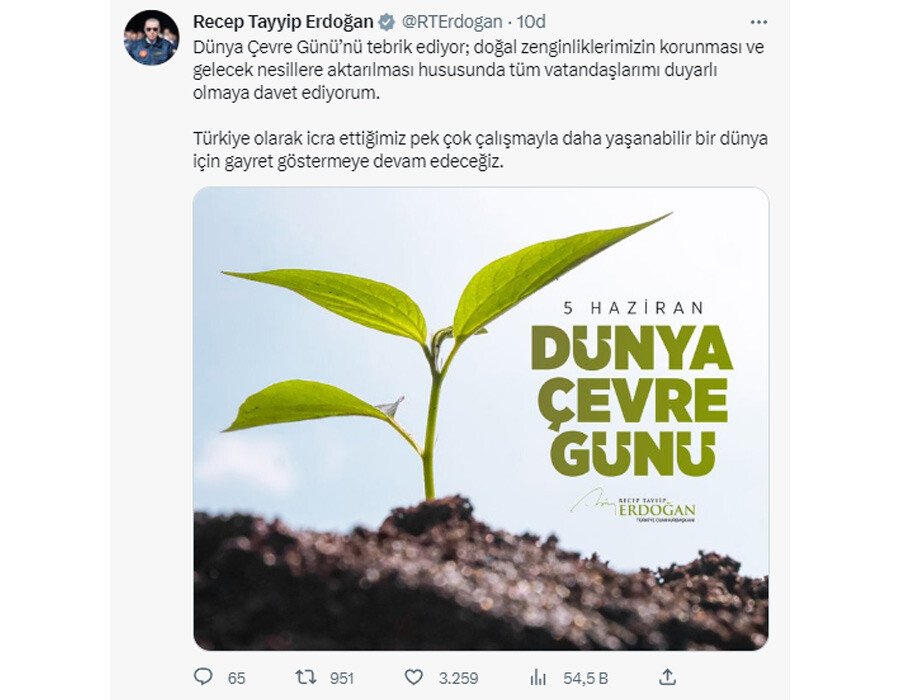Share this tweet

[667, 677]
